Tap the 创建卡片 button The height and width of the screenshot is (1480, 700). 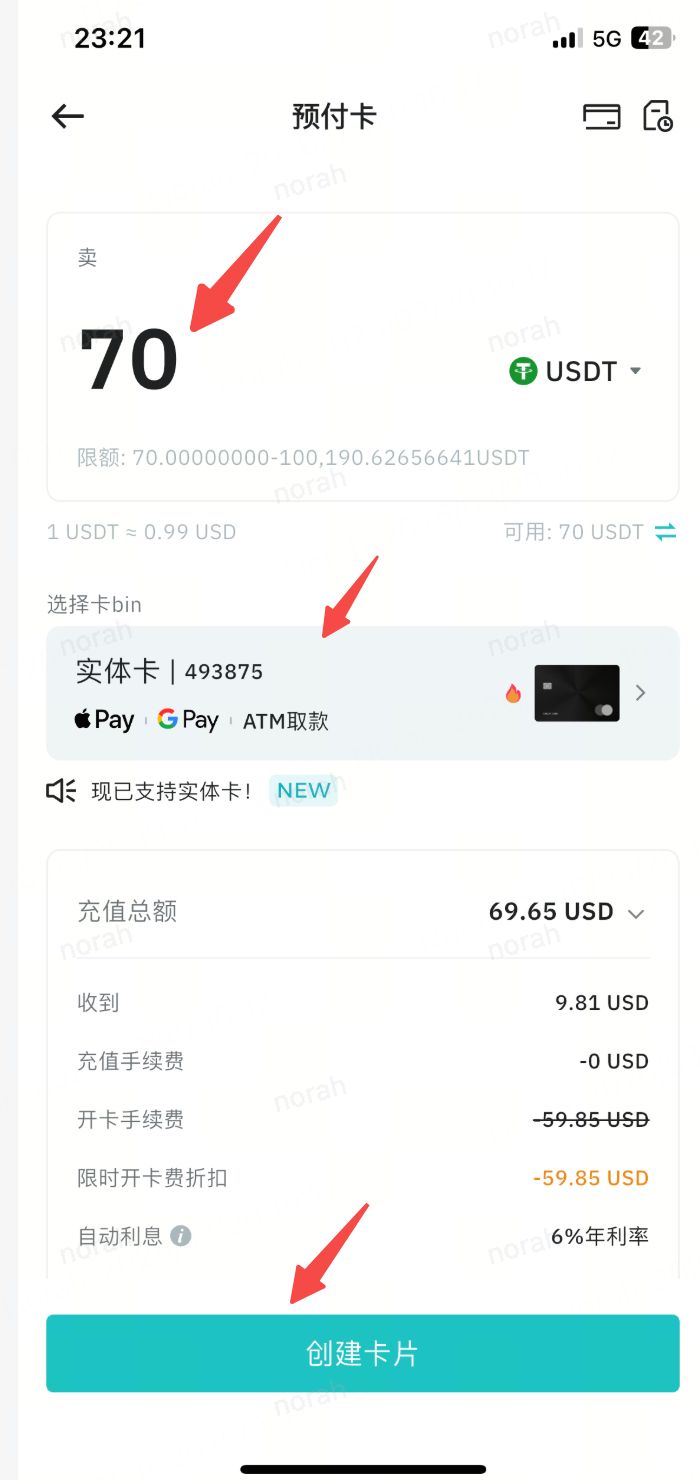(x=362, y=1353)
